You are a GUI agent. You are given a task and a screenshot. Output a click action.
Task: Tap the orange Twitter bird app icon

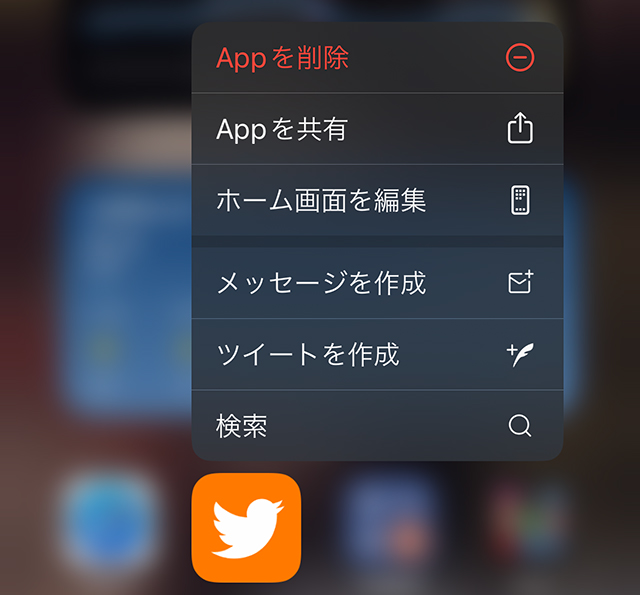click(x=246, y=527)
